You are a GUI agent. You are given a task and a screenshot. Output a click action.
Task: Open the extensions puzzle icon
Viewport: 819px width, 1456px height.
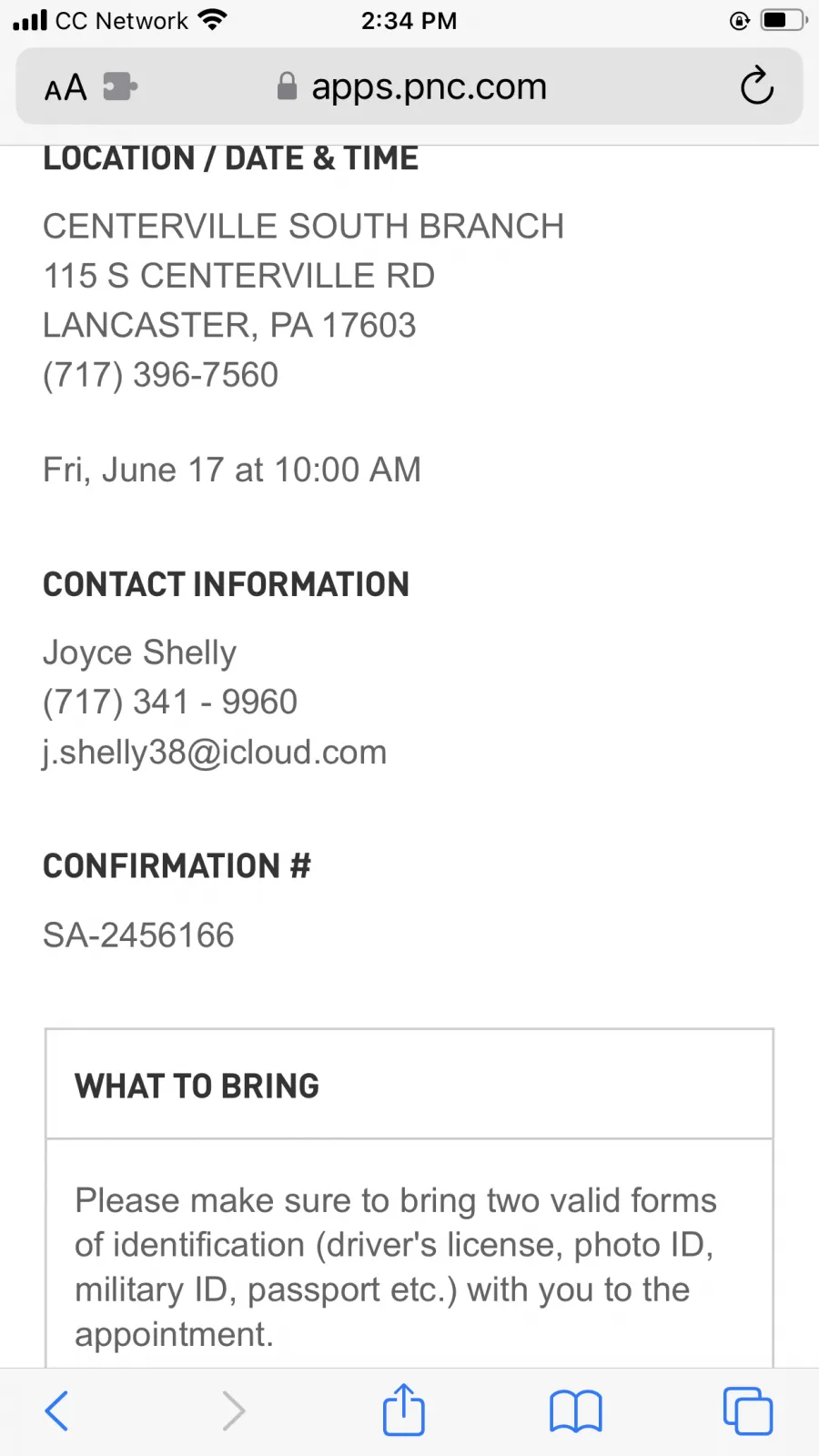point(120,87)
